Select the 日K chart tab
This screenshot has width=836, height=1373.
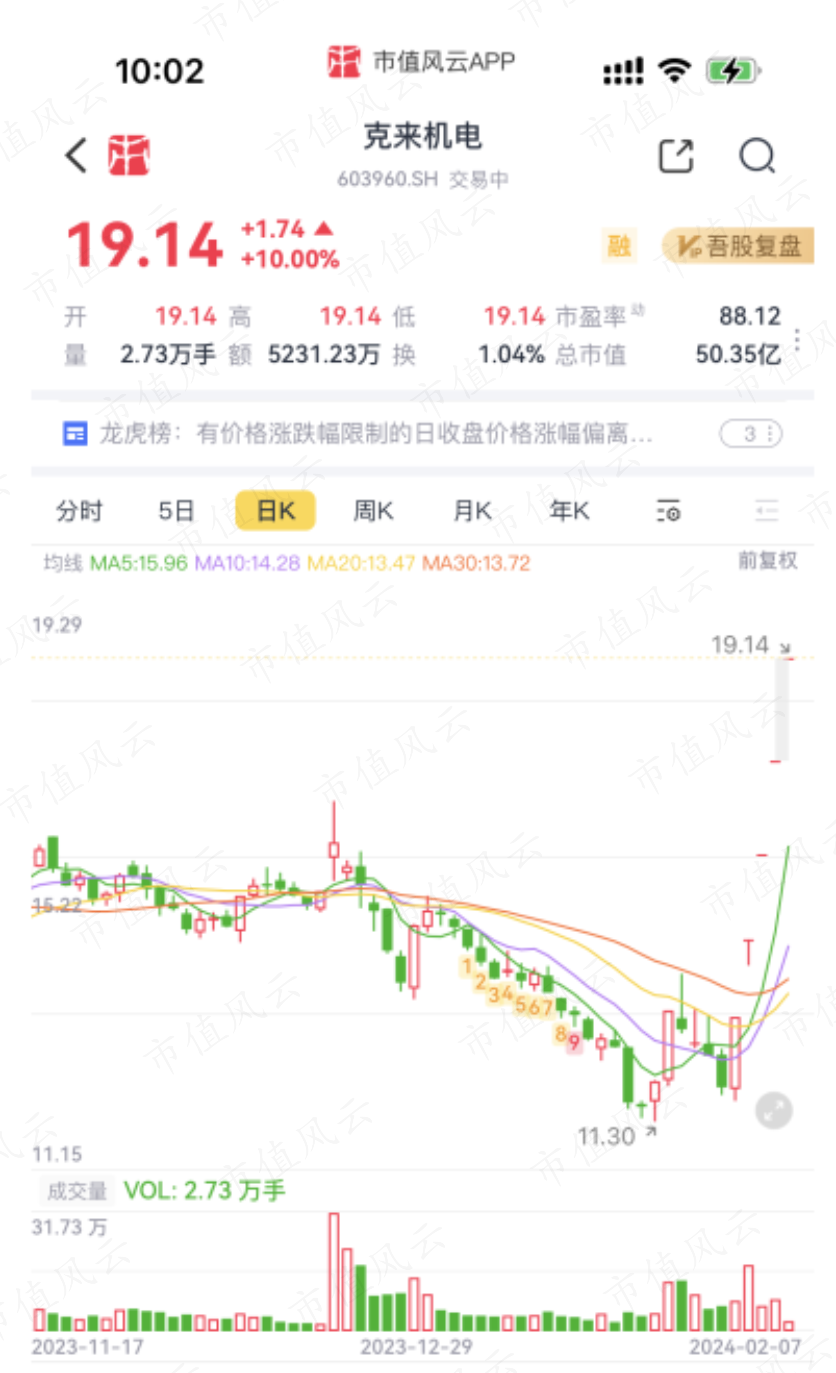[x=275, y=511]
